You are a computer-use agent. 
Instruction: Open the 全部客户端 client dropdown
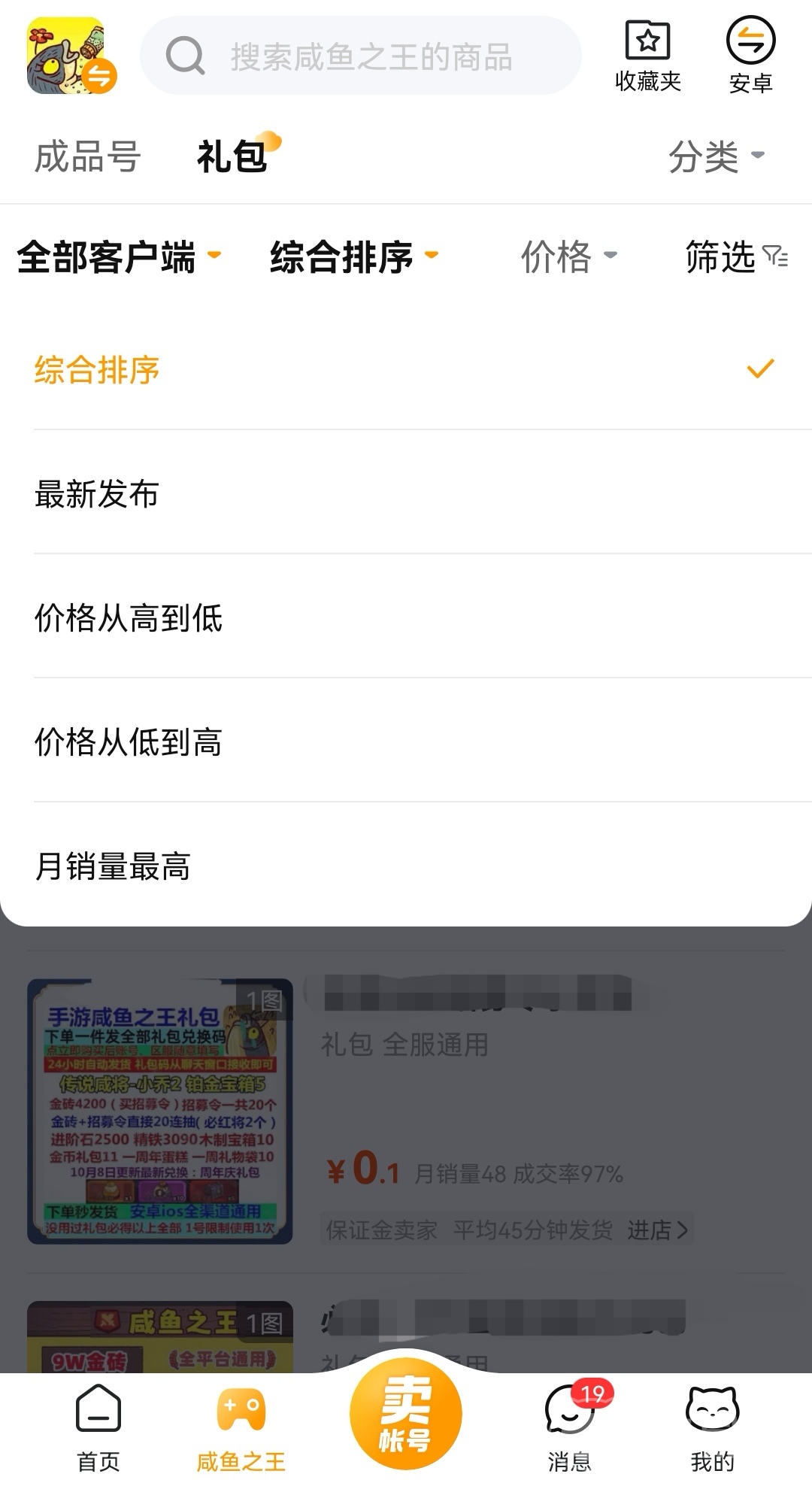(119, 257)
